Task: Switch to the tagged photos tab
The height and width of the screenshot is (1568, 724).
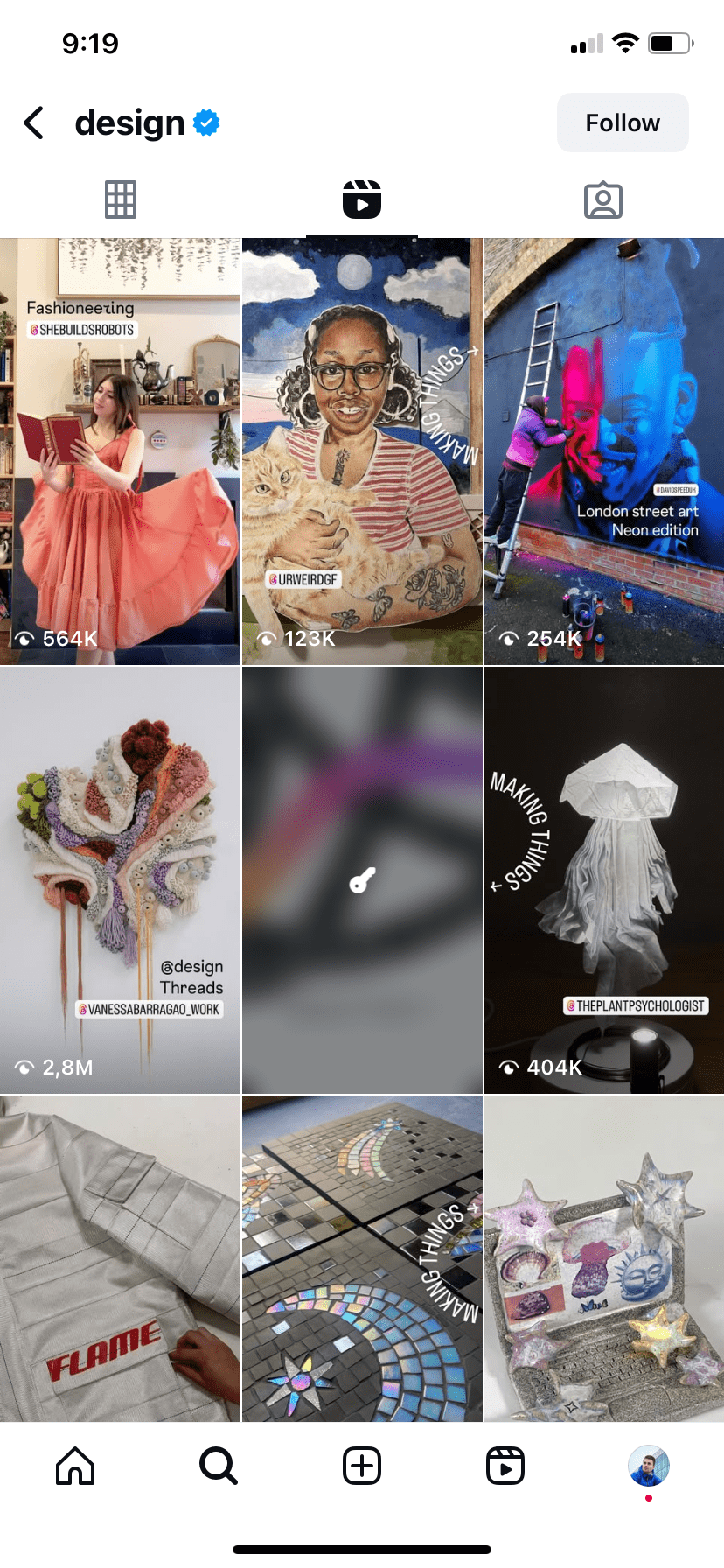Action: (602, 200)
